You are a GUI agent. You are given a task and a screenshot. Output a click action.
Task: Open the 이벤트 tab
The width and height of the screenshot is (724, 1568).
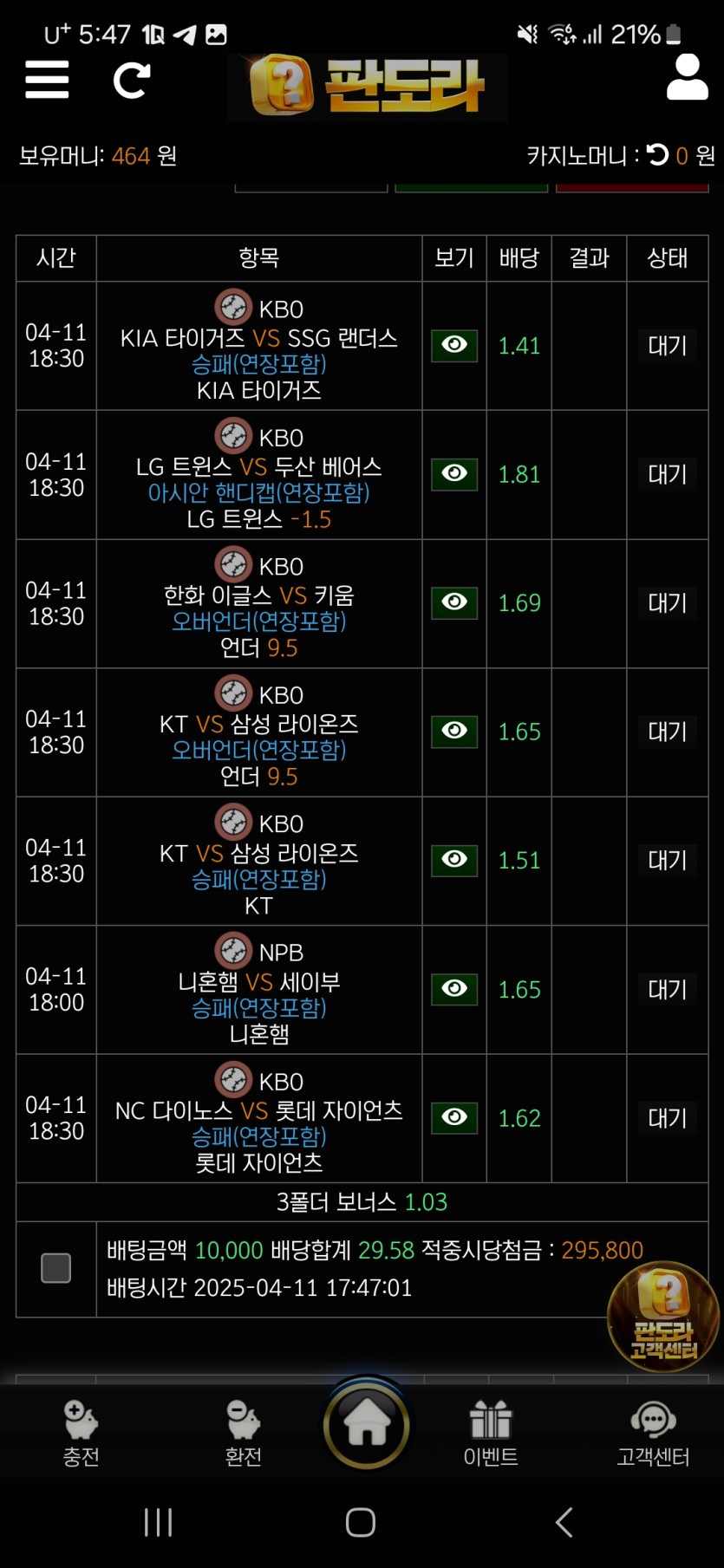coord(491,1433)
